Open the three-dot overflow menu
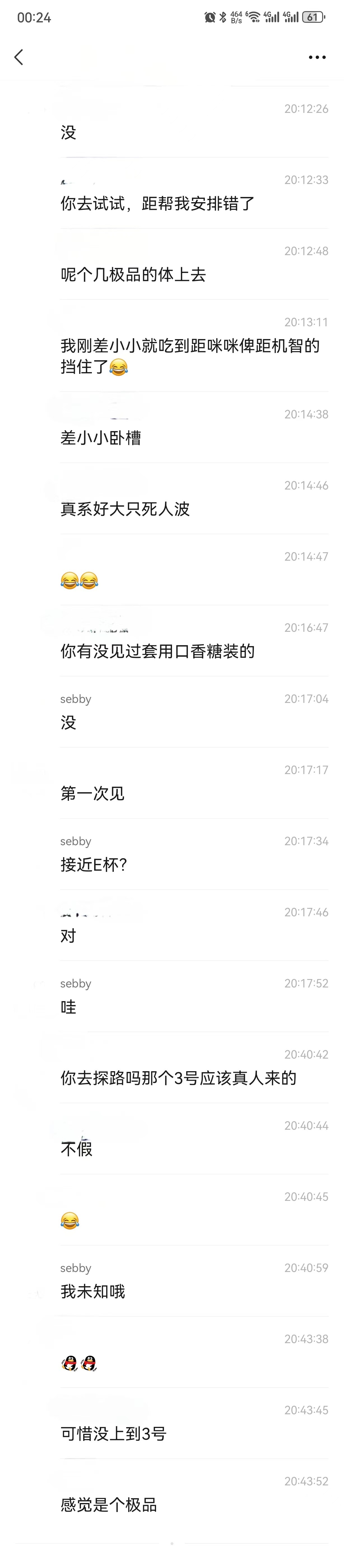Image resolution: width=344 pixels, height=1568 pixels. click(x=317, y=57)
